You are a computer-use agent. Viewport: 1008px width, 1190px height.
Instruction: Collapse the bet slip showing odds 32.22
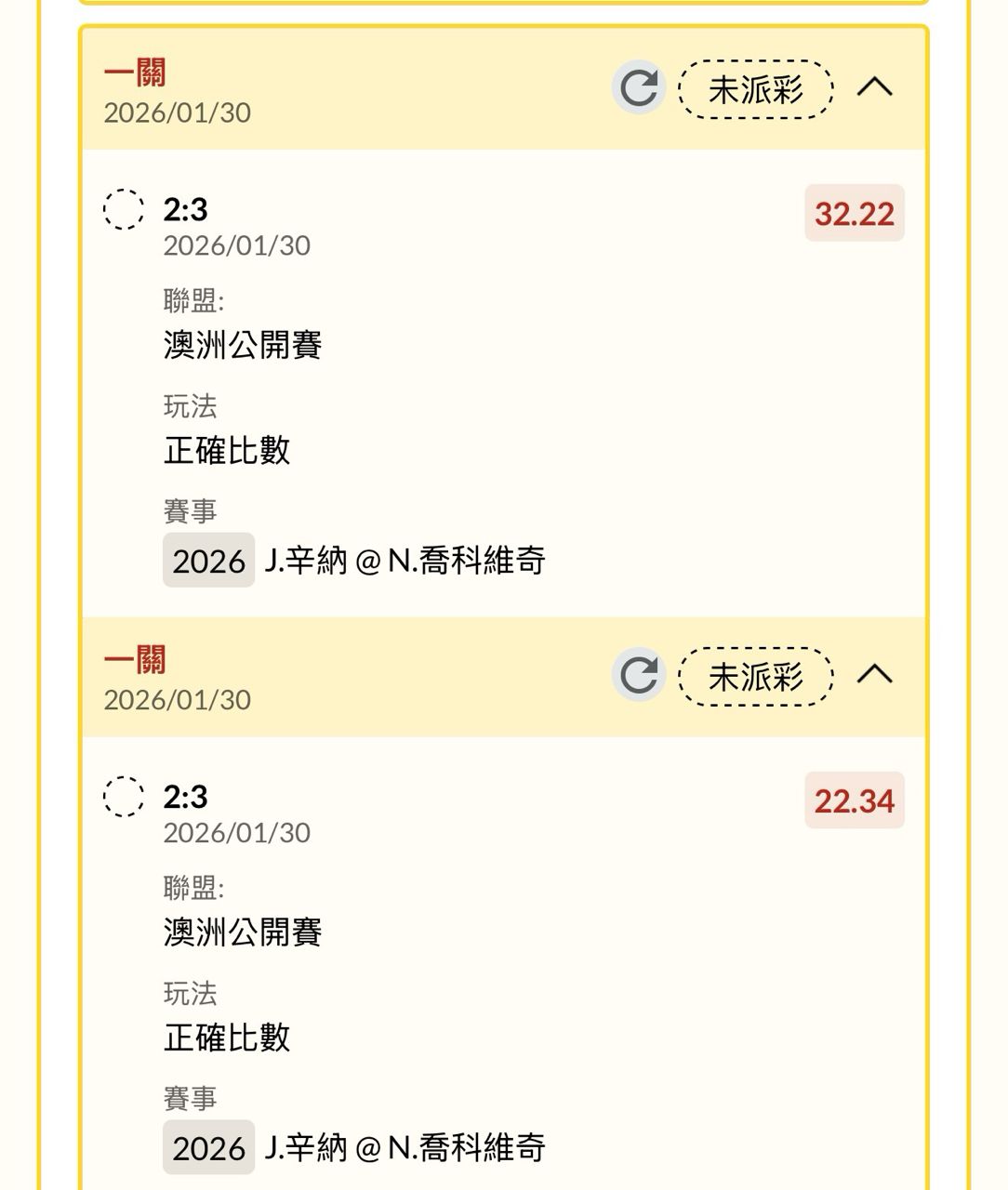click(x=874, y=88)
